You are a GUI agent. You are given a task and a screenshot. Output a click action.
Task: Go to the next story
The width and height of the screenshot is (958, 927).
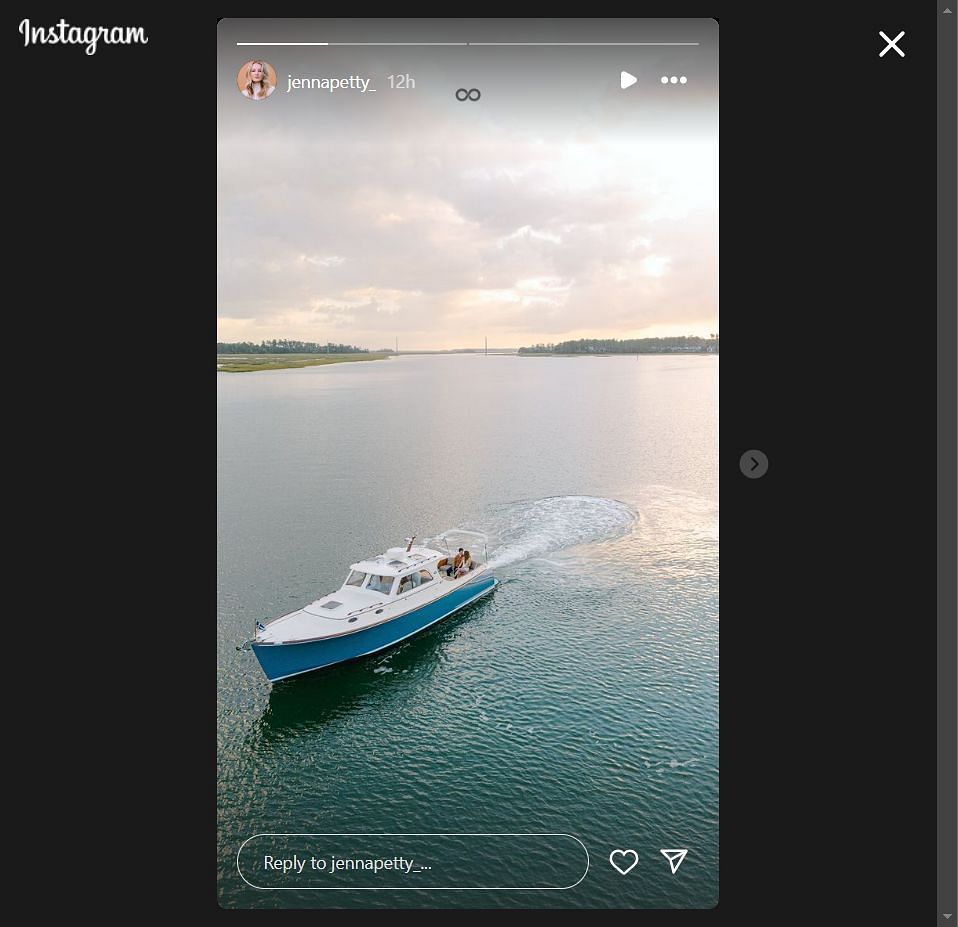[754, 464]
